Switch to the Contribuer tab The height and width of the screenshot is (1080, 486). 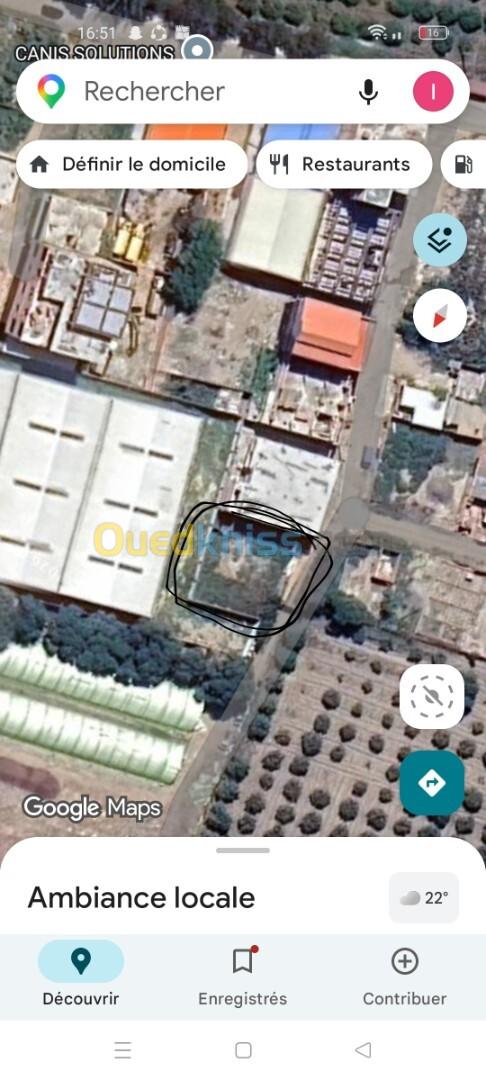[x=405, y=976]
